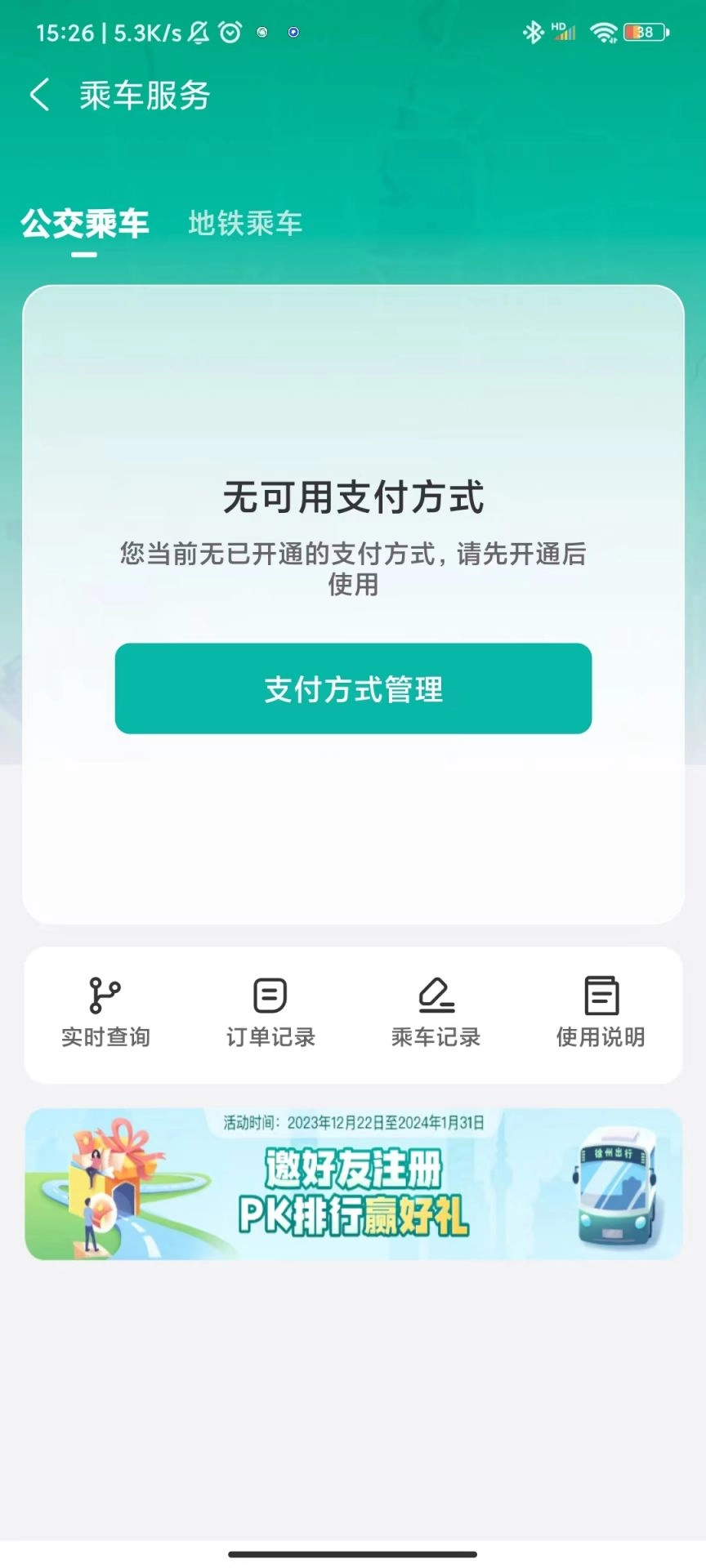Image resolution: width=706 pixels, height=1568 pixels.
Task: Tap the alarm clock icon in status bar
Action: 230,31
